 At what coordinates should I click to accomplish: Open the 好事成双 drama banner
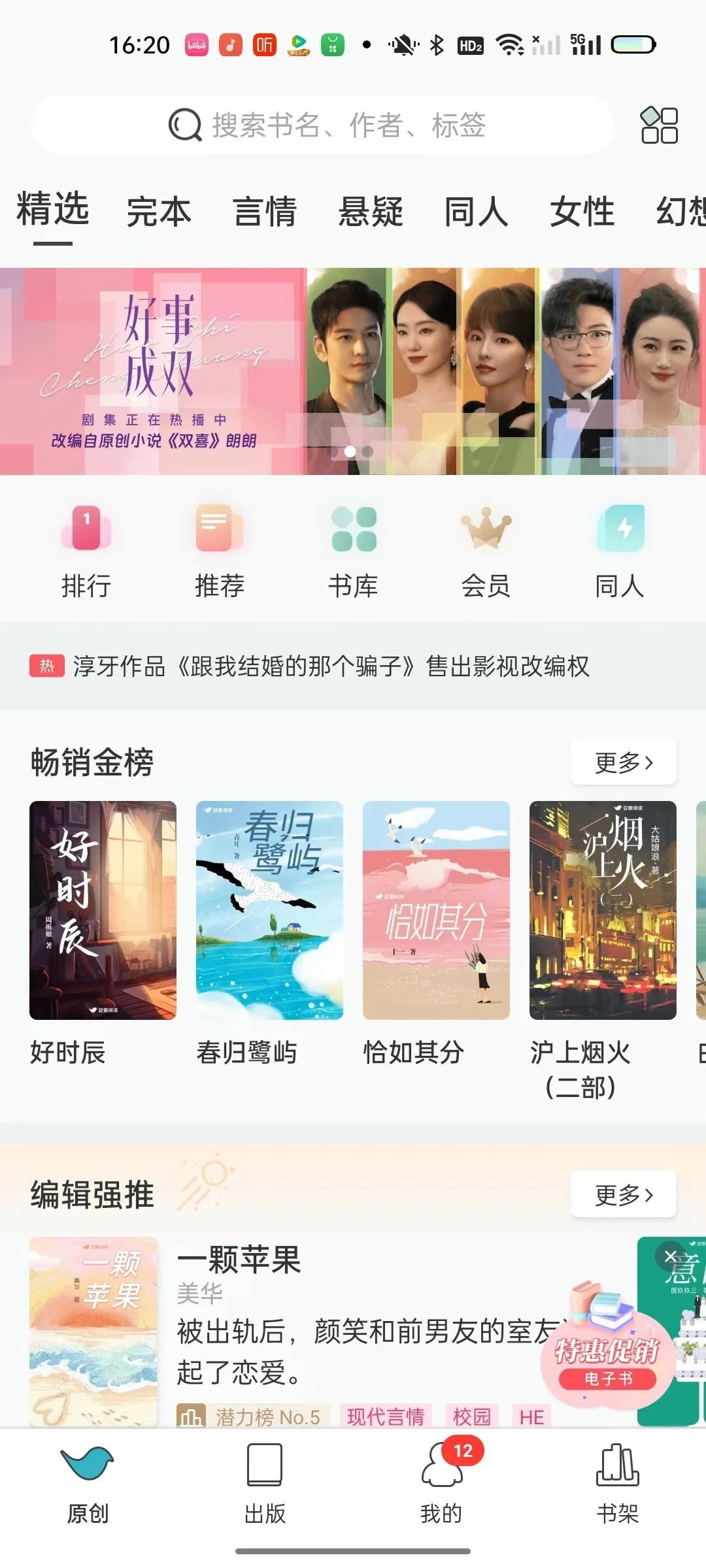click(353, 371)
